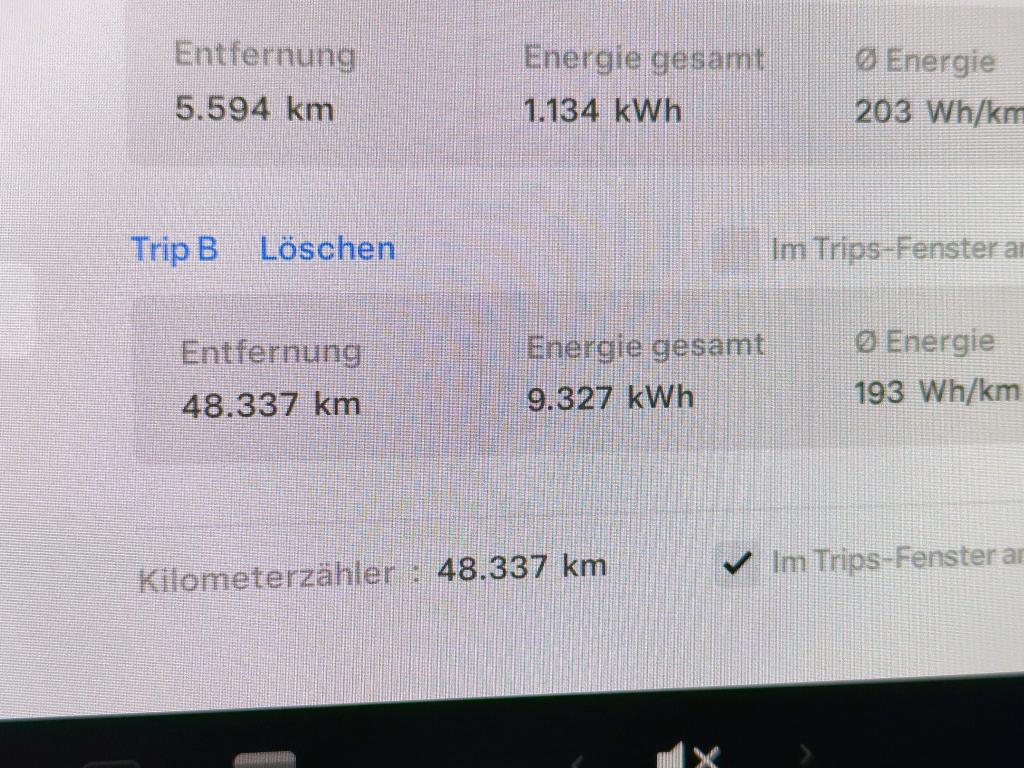Enable the Trips-Fenster checkbox for Trip B

(738, 249)
